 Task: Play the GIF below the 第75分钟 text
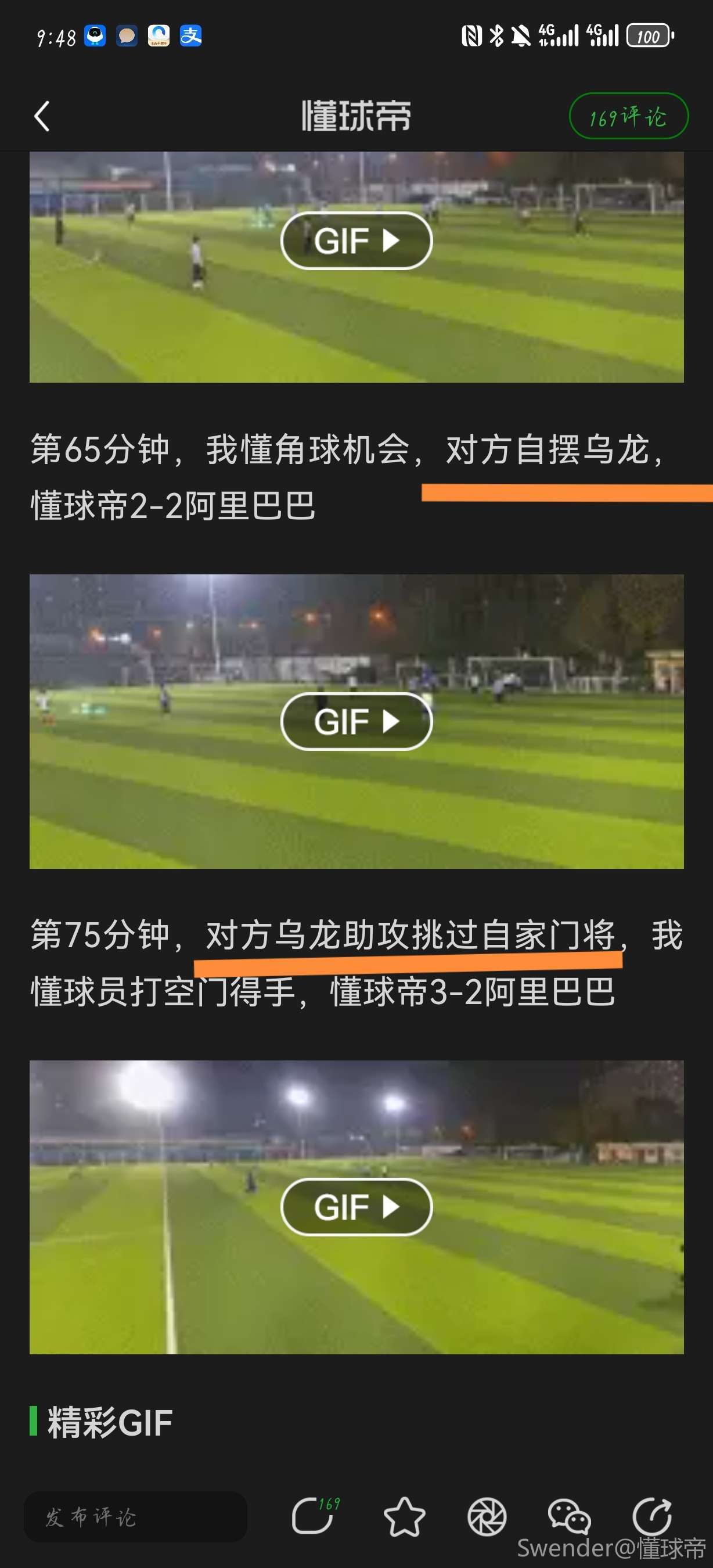356,1207
